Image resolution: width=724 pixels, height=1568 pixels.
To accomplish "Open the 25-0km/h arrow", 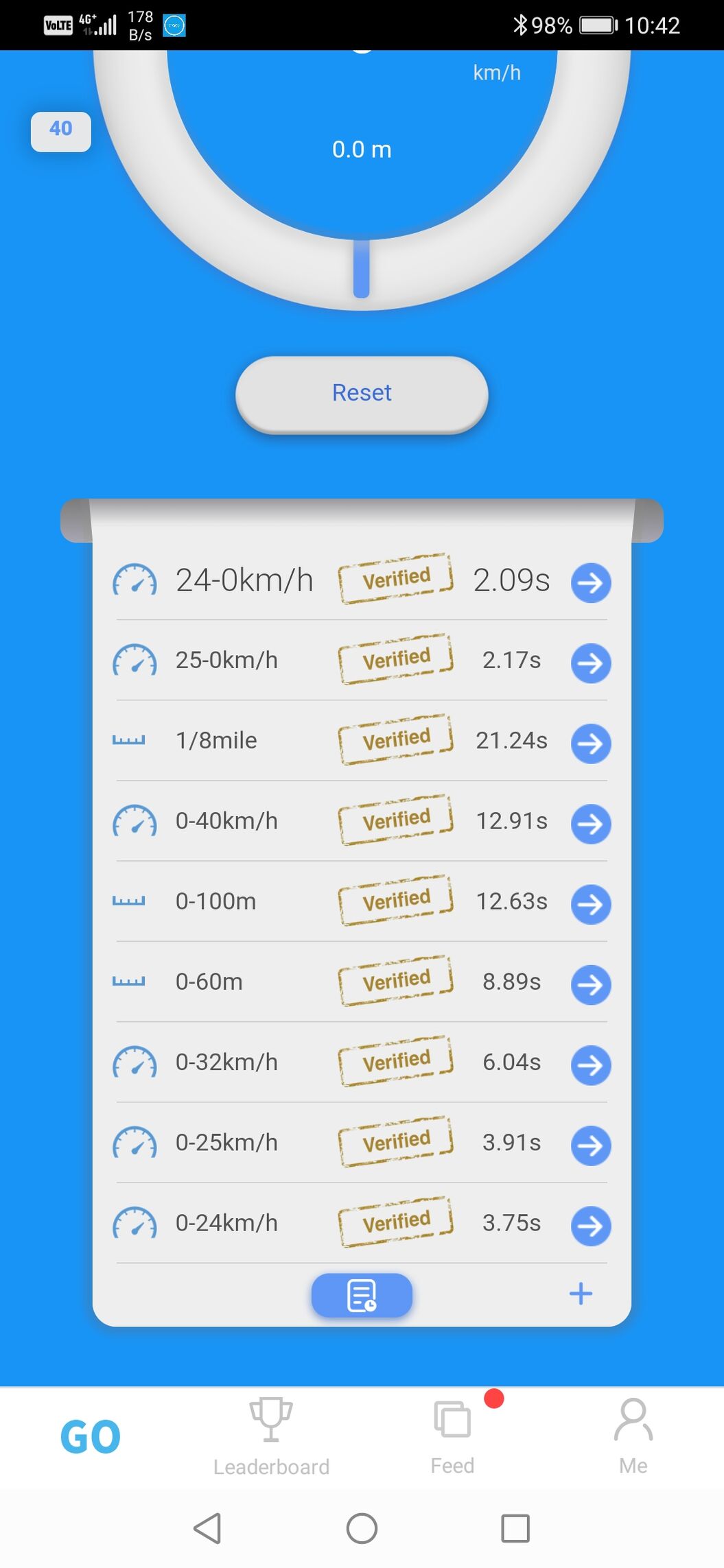I will (x=591, y=663).
